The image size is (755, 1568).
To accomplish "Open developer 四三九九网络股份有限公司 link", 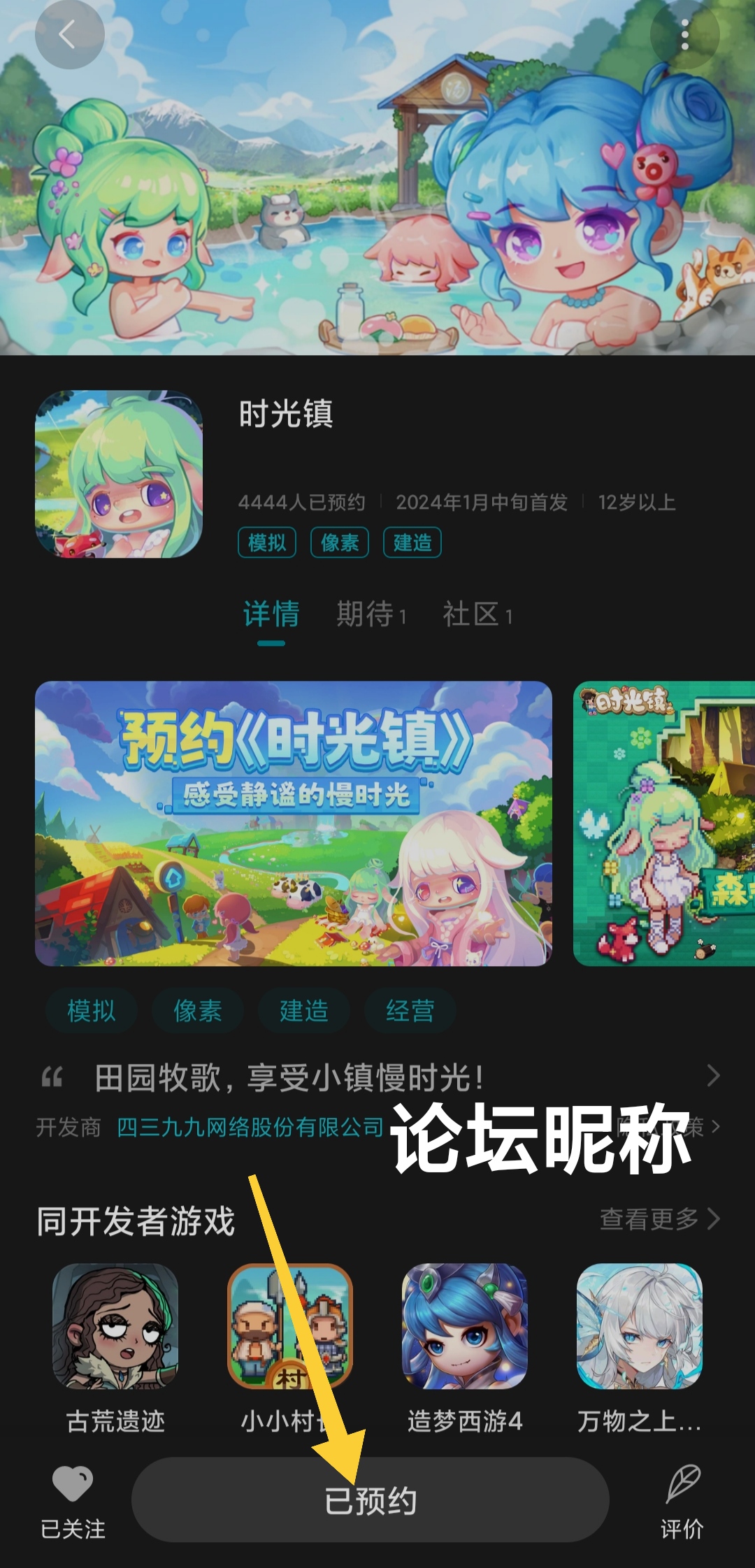I will [250, 1126].
